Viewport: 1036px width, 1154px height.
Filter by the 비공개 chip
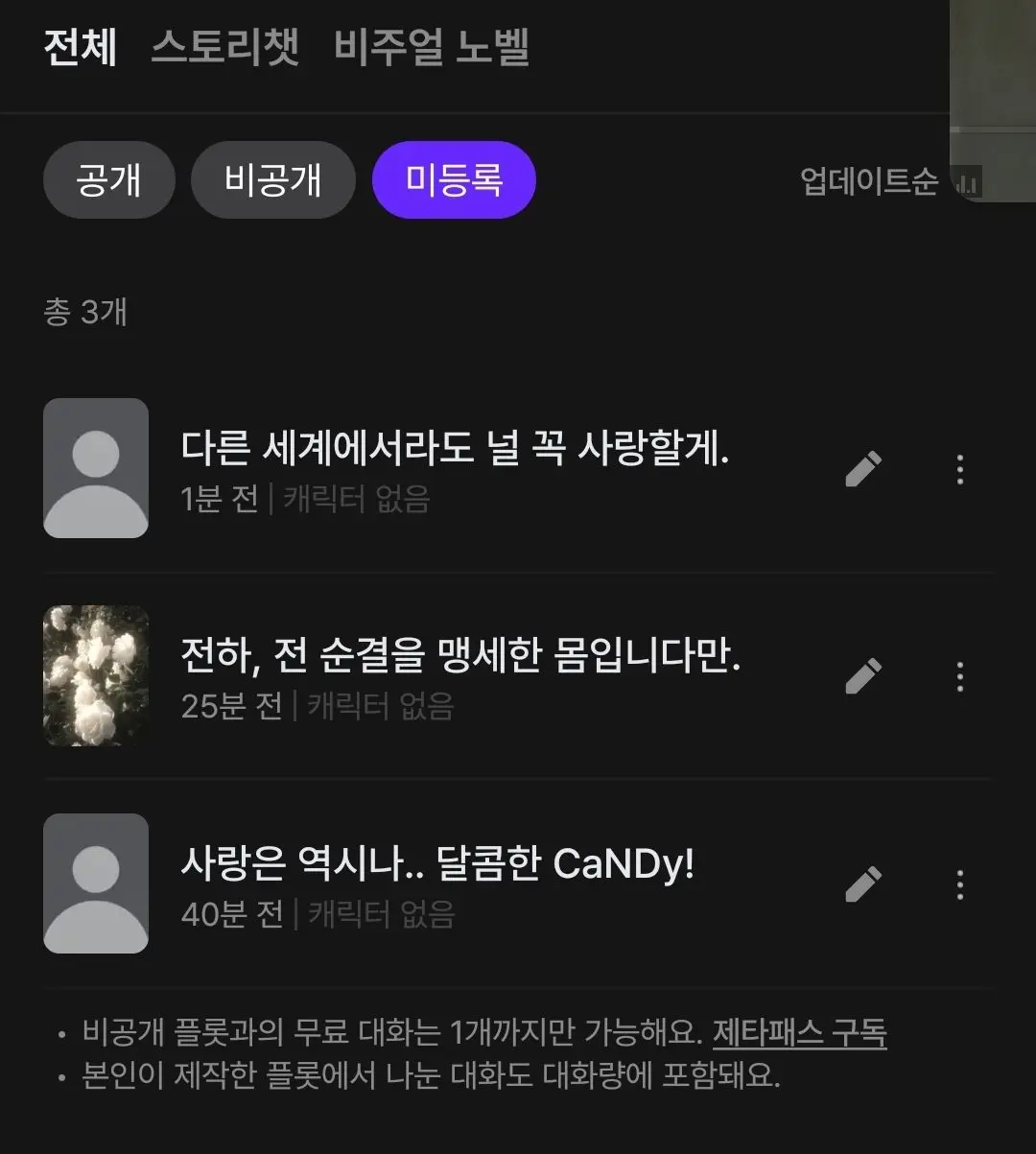[x=273, y=180]
